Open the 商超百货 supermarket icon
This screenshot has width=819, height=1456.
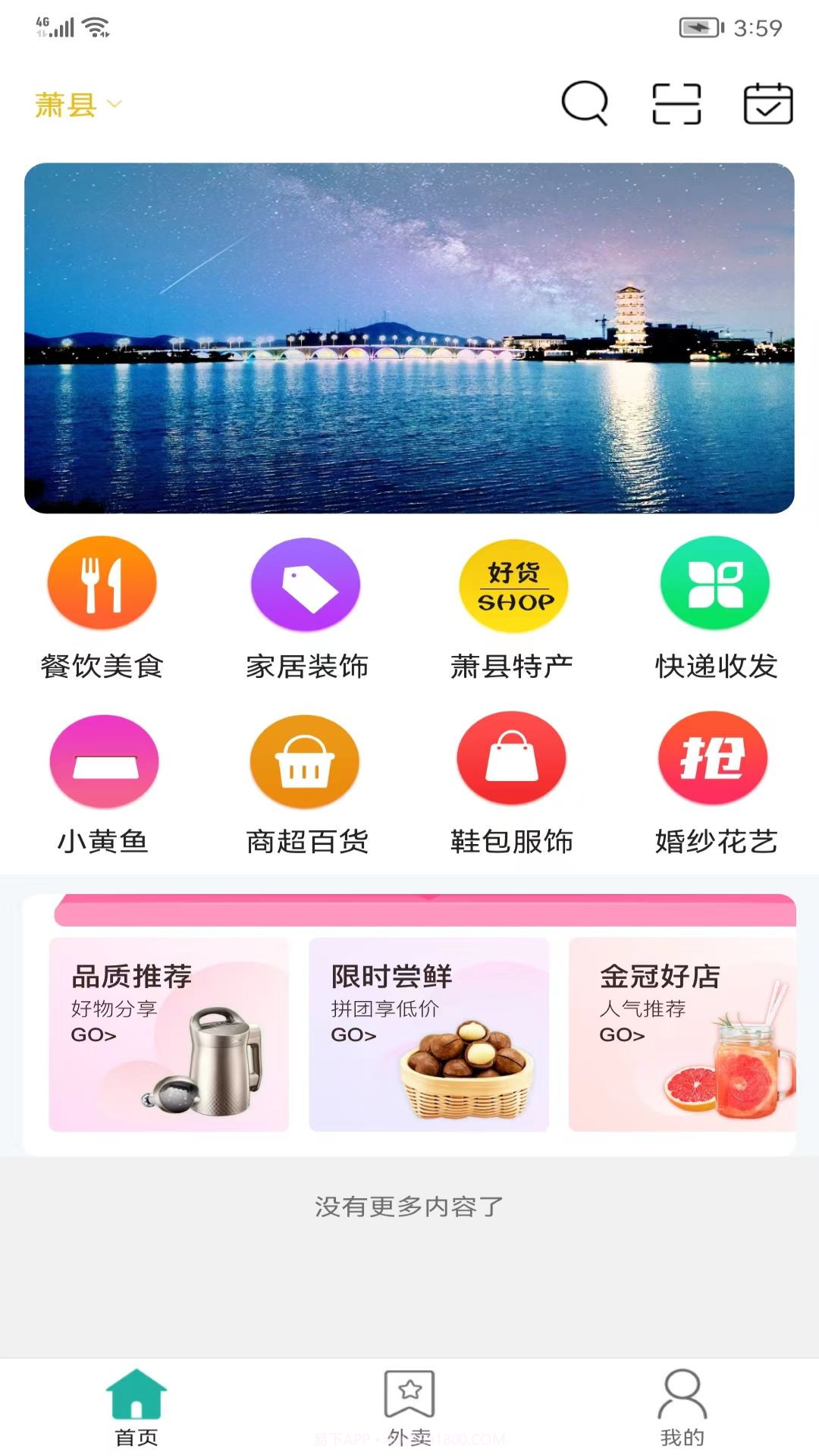pos(306,762)
